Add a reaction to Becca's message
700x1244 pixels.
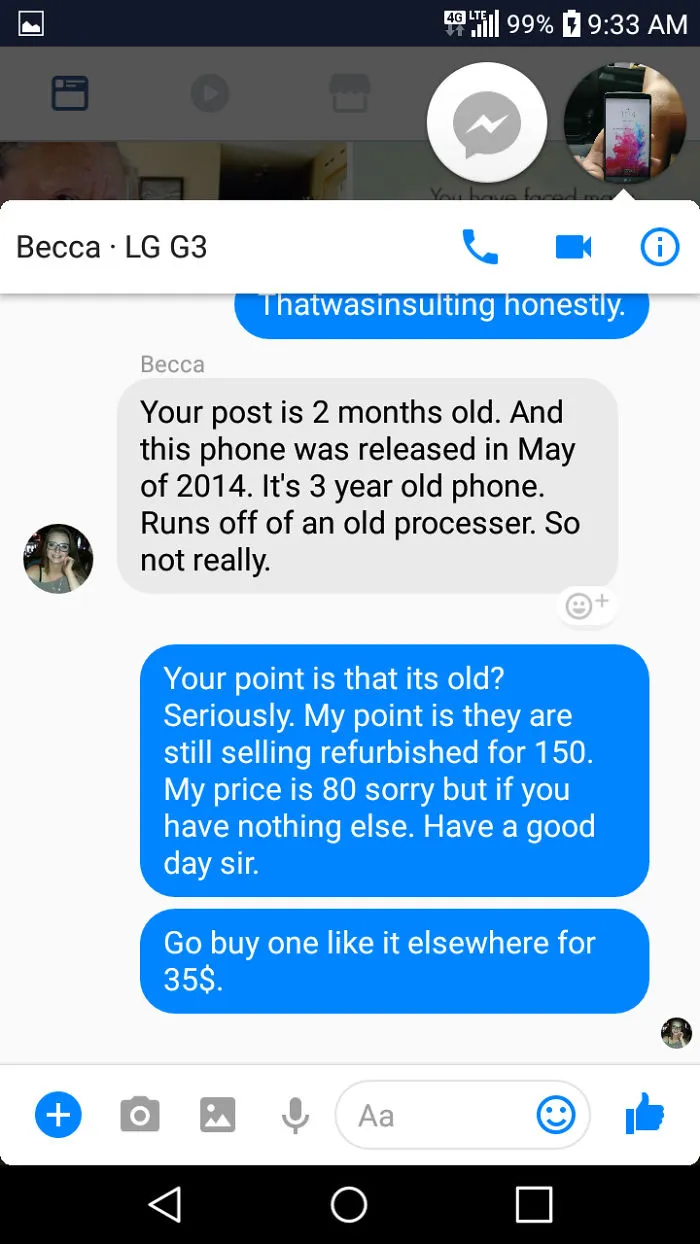tap(586, 605)
